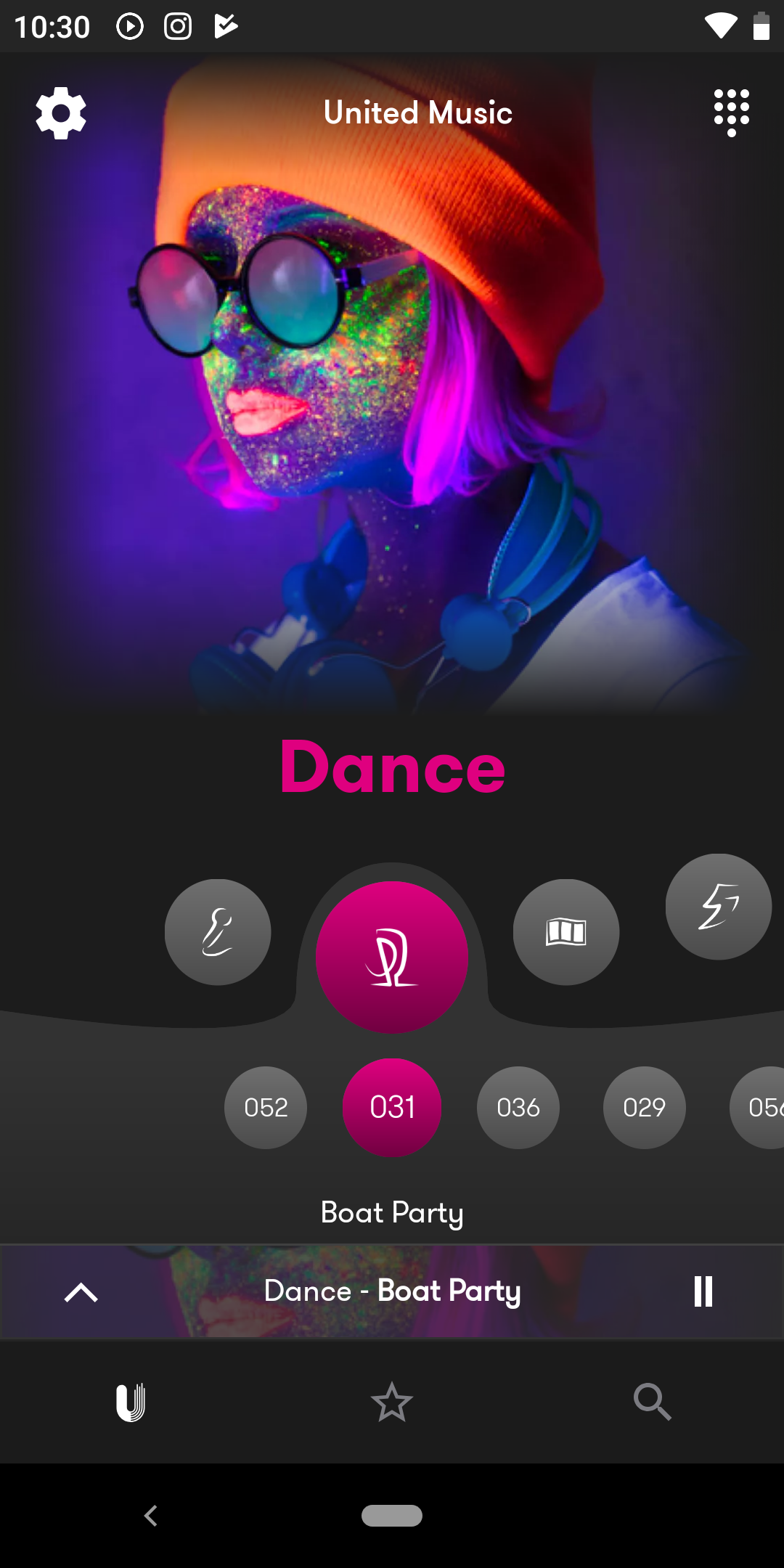This screenshot has height=1568, width=784.
Task: Select the lightning bolt genre button
Action: pos(718,907)
